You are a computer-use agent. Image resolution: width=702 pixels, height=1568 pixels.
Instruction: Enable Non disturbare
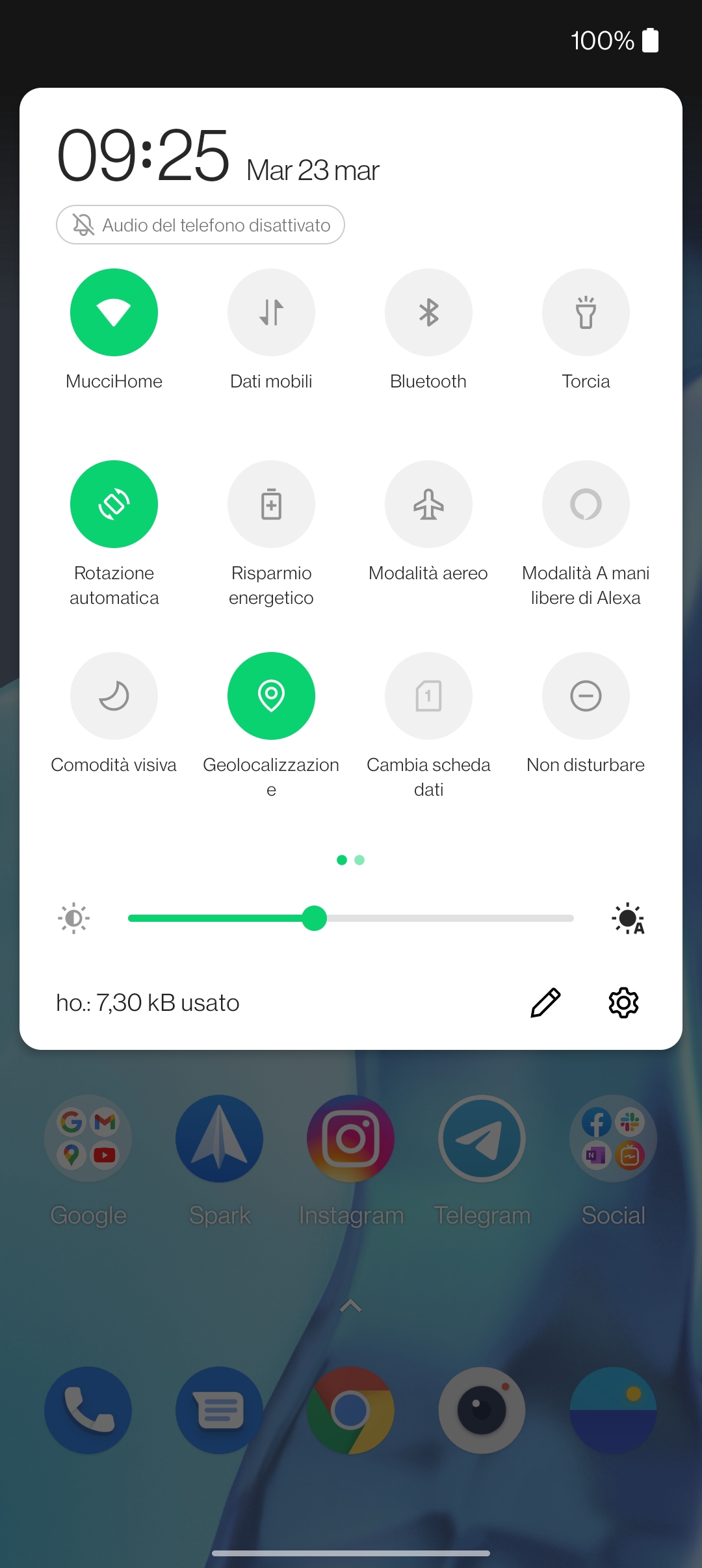[x=586, y=696]
